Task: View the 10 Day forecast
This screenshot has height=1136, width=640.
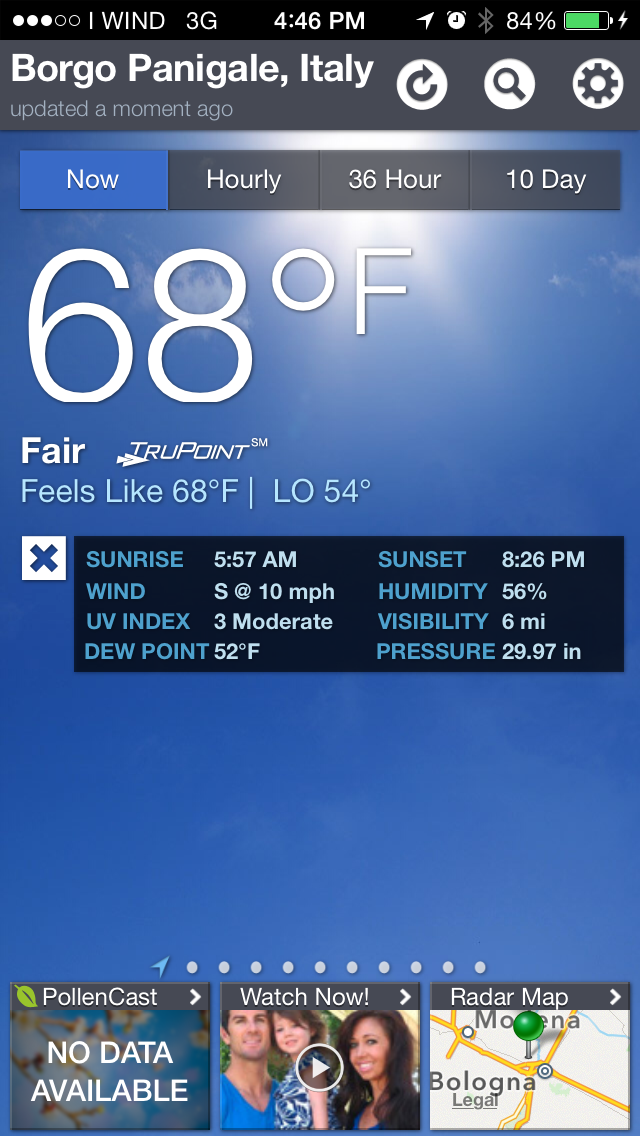Action: click(545, 180)
